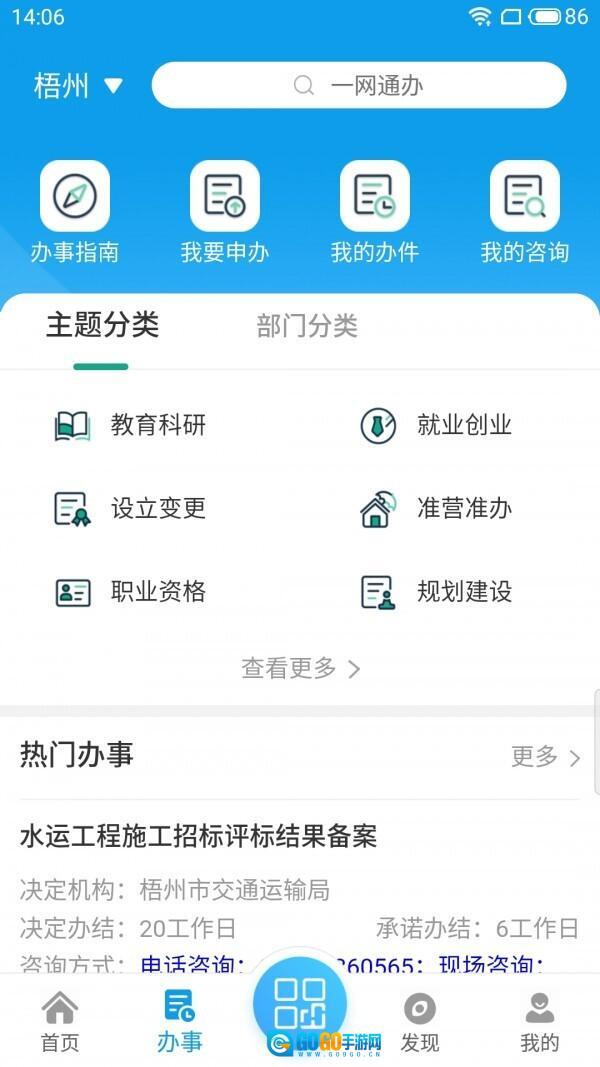Choose 规划建设 category
600x1067 pixels.
[x=436, y=592]
